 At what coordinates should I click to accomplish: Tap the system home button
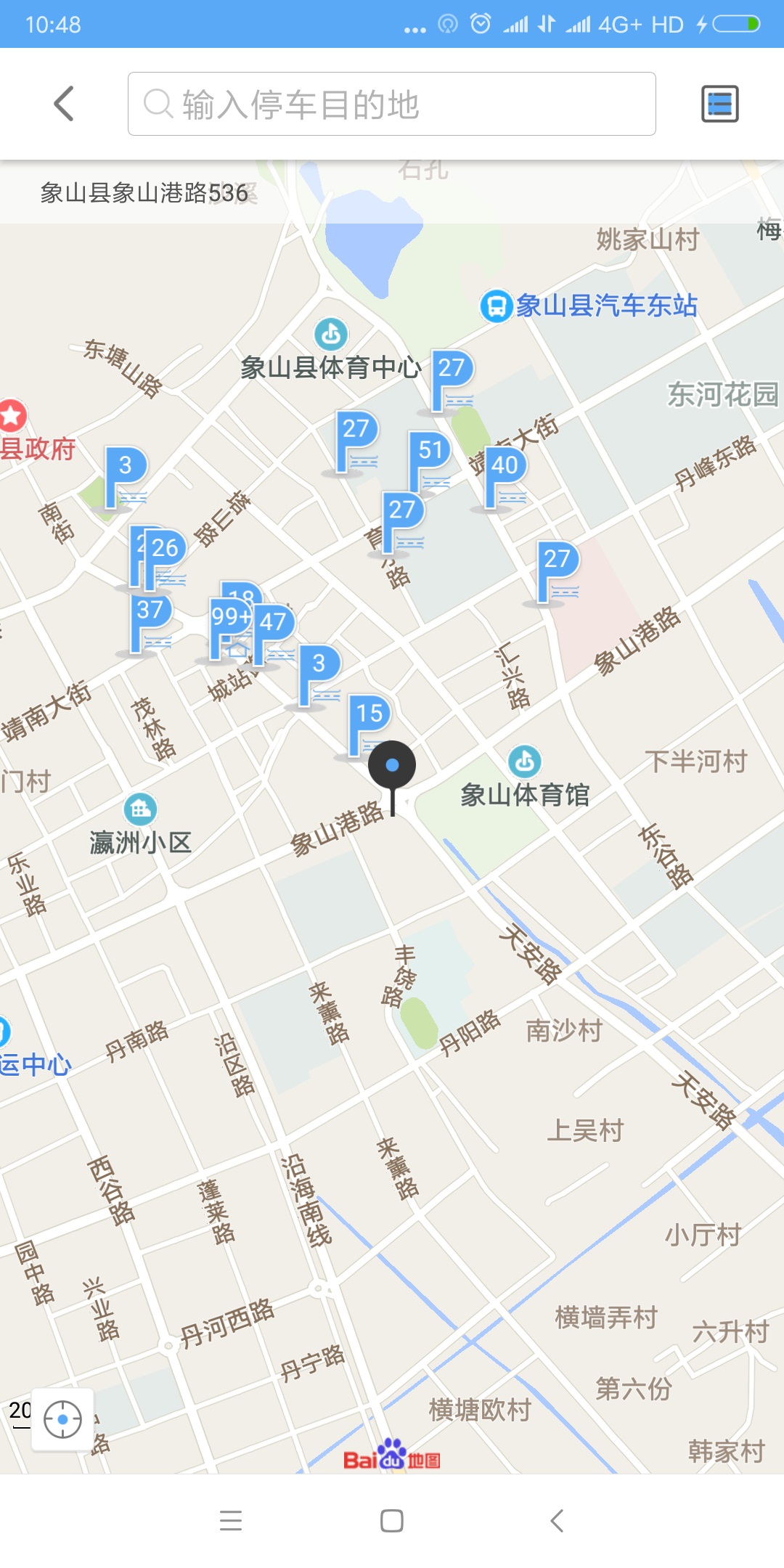[392, 1521]
